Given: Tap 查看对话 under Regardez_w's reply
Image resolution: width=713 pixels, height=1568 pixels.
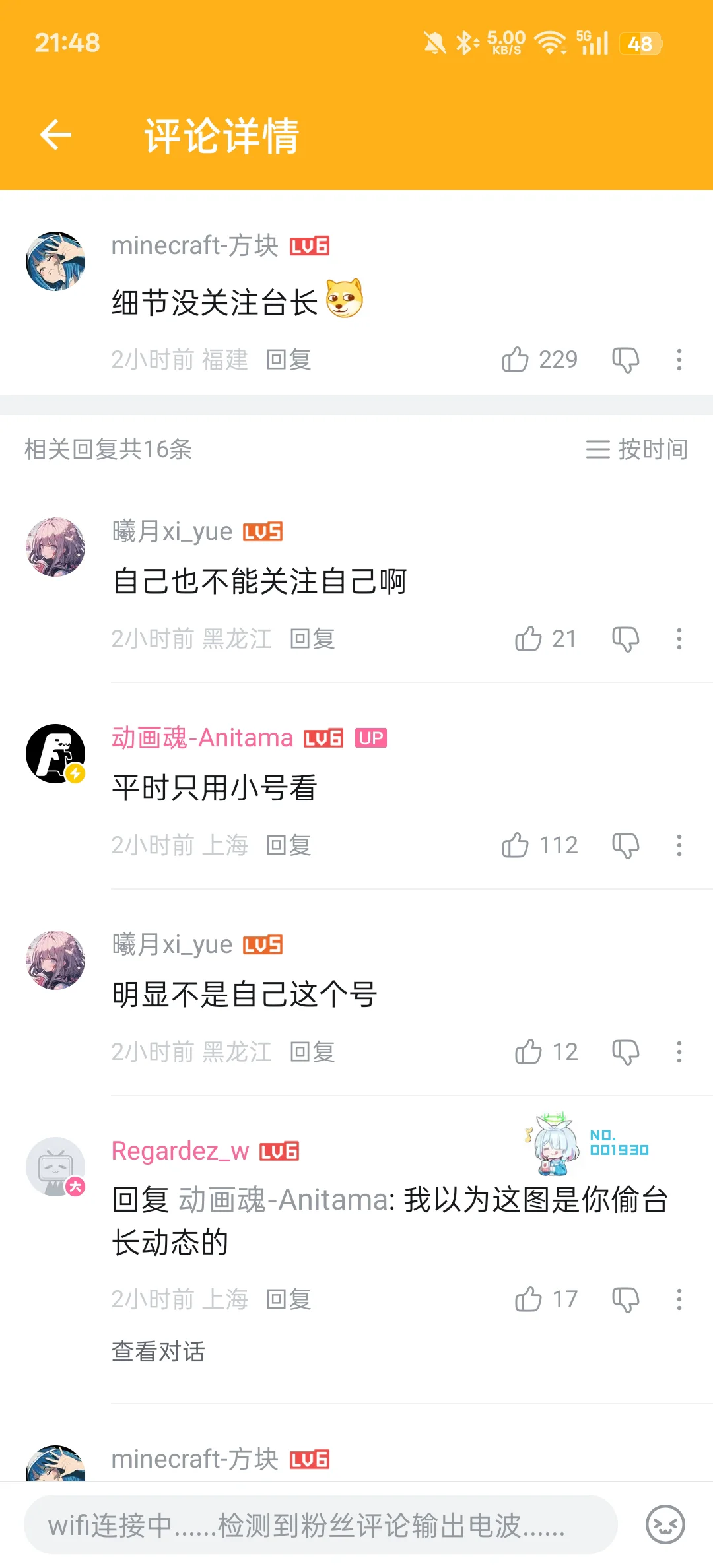Looking at the screenshot, I should 158,1352.
